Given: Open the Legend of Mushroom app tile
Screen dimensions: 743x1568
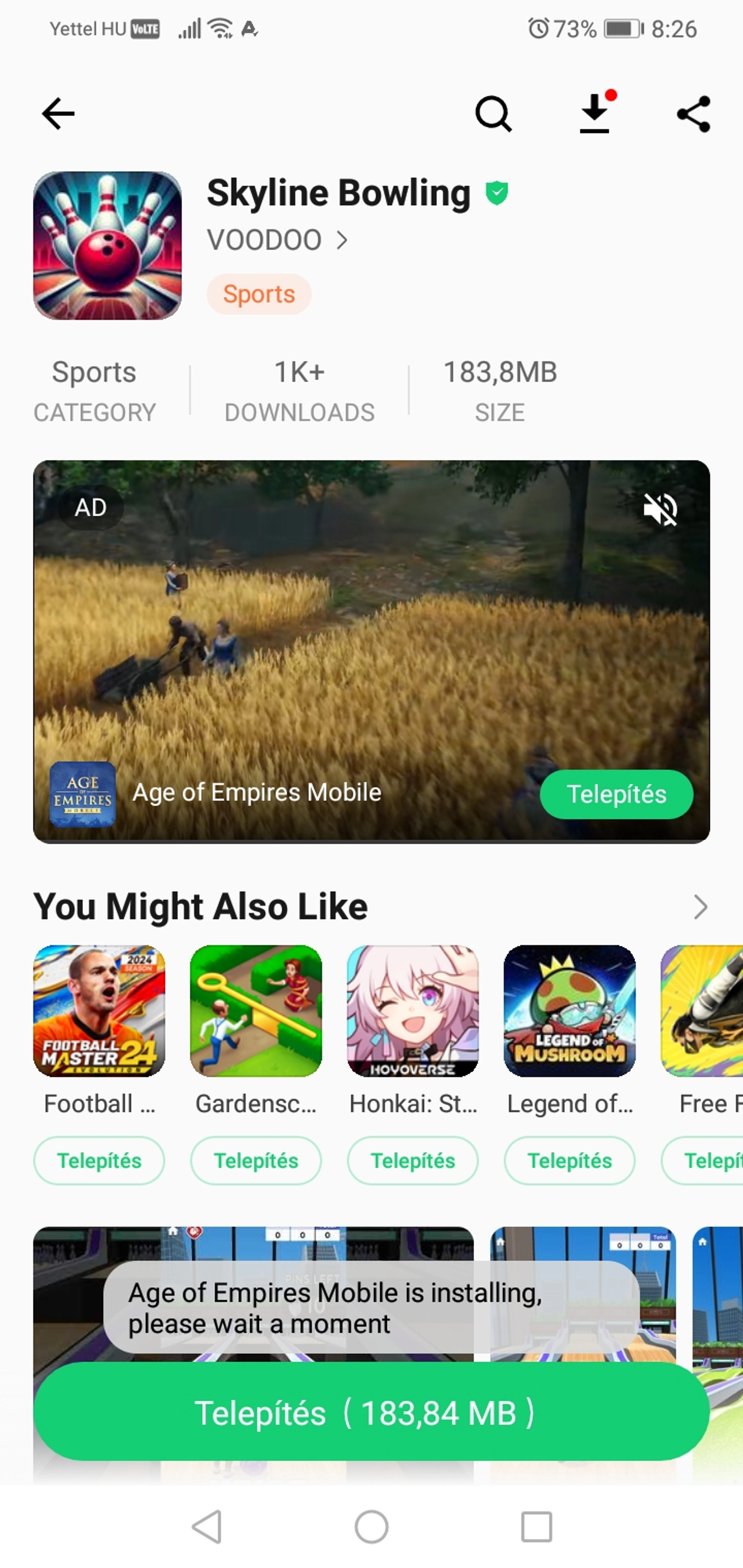Looking at the screenshot, I should coord(570,1010).
